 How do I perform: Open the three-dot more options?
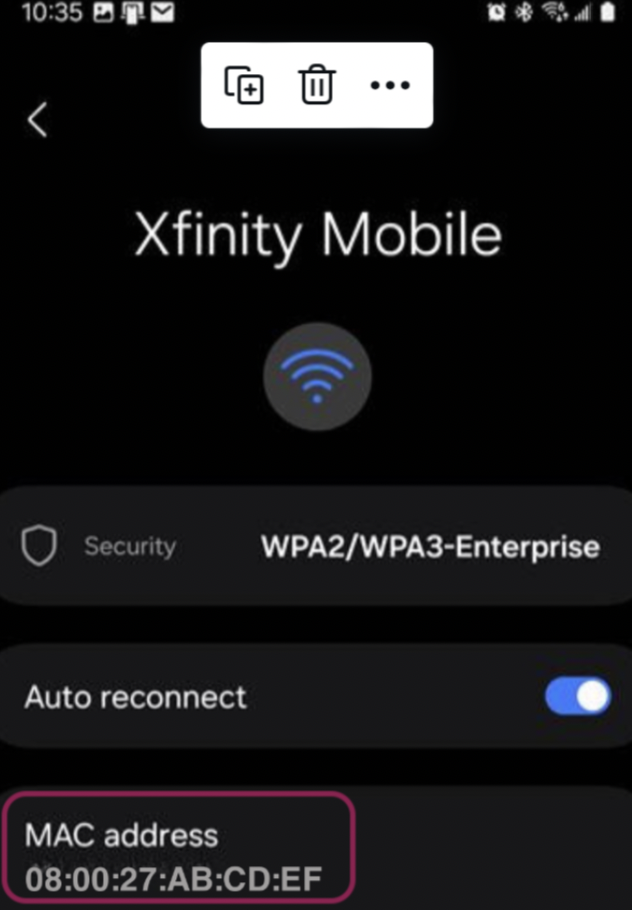coord(390,85)
